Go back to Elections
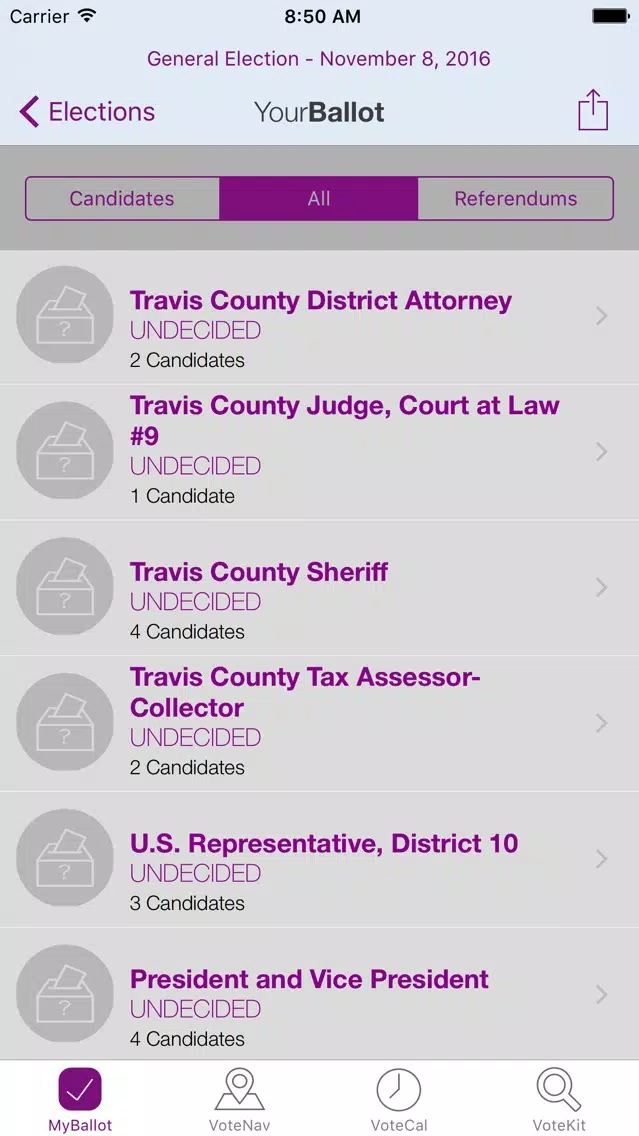639x1136 pixels. coord(87,112)
